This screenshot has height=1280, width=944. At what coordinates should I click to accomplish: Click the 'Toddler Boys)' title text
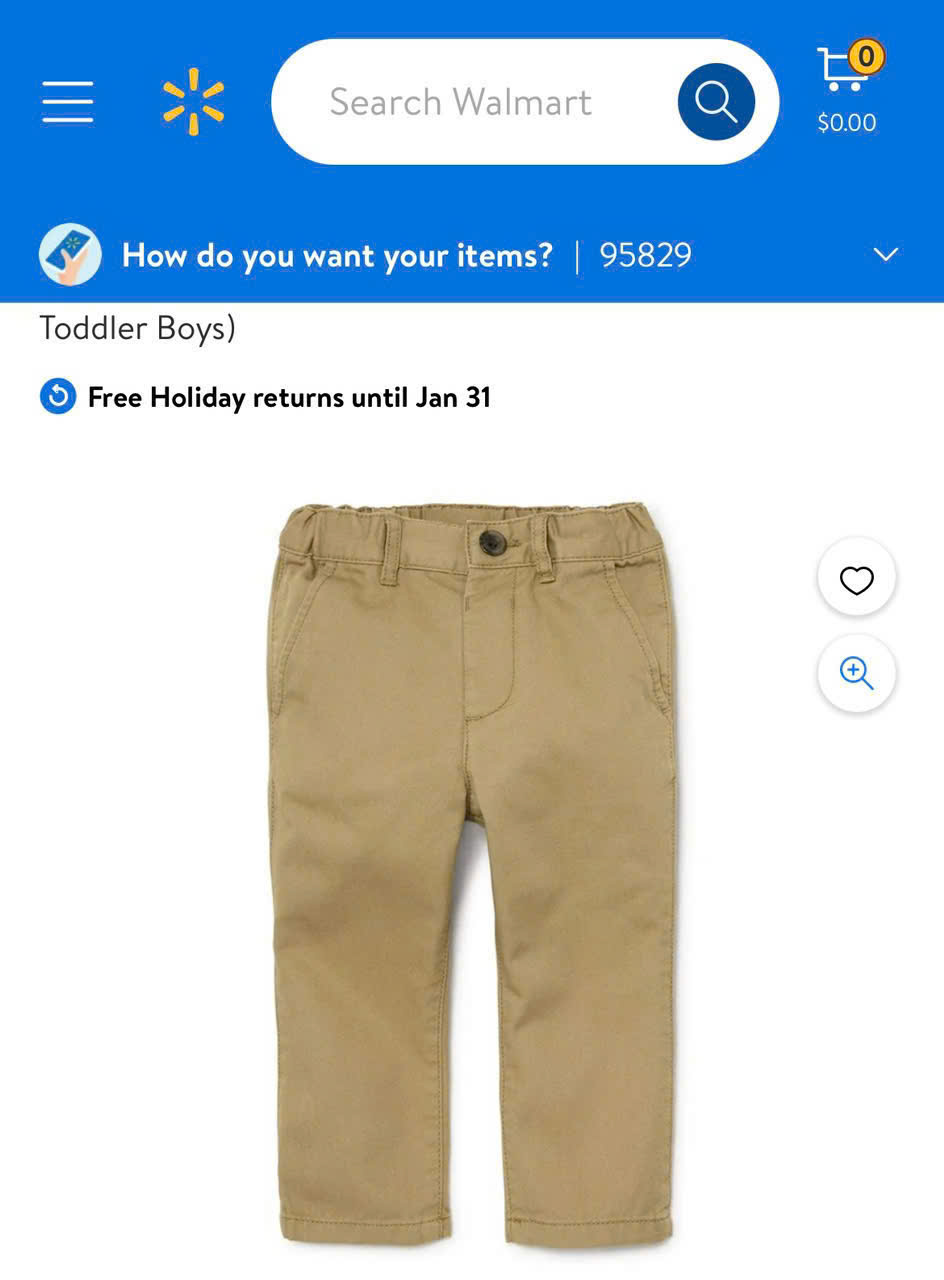(x=136, y=326)
